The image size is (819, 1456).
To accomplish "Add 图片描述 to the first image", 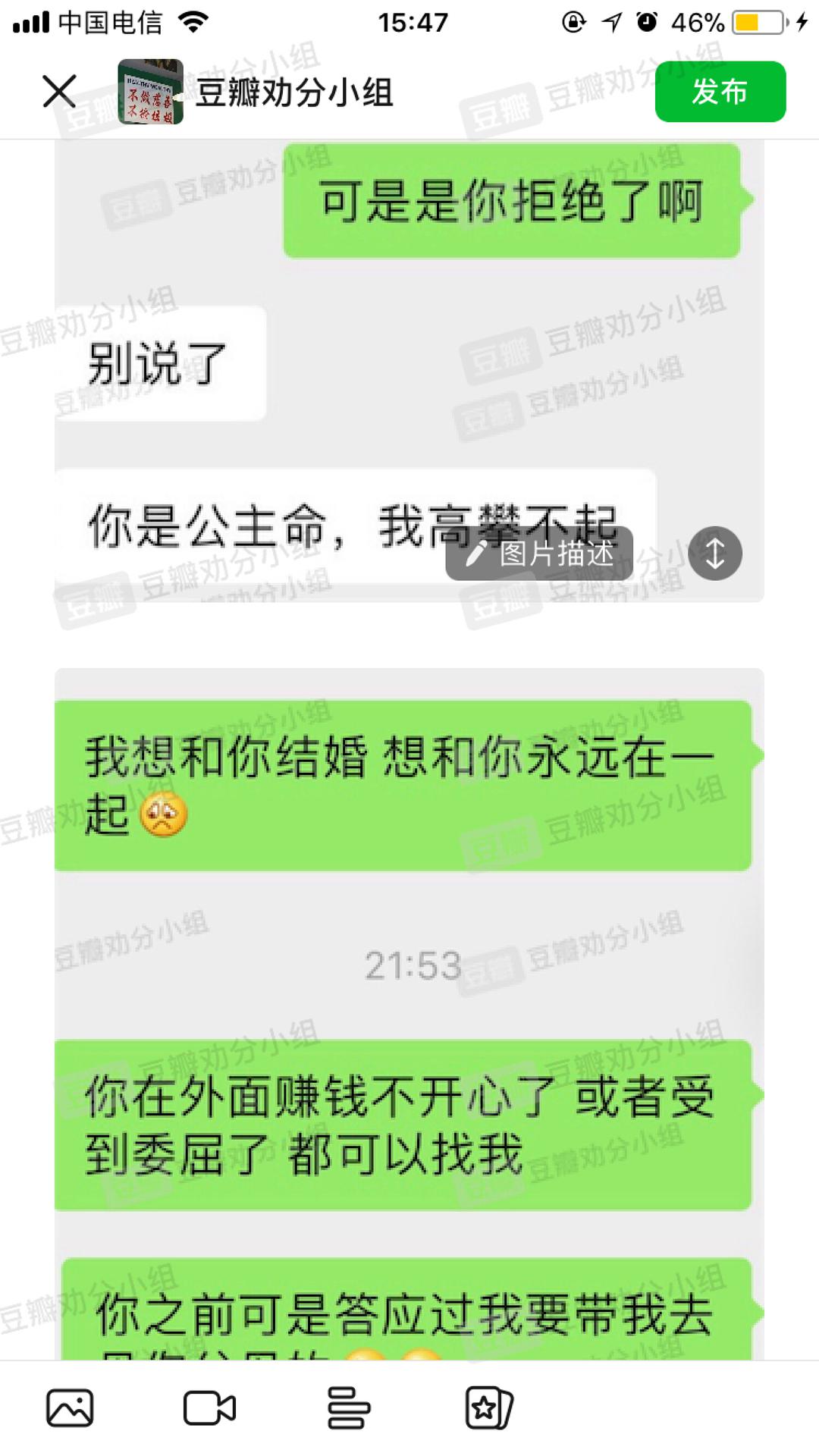I will coord(539,554).
